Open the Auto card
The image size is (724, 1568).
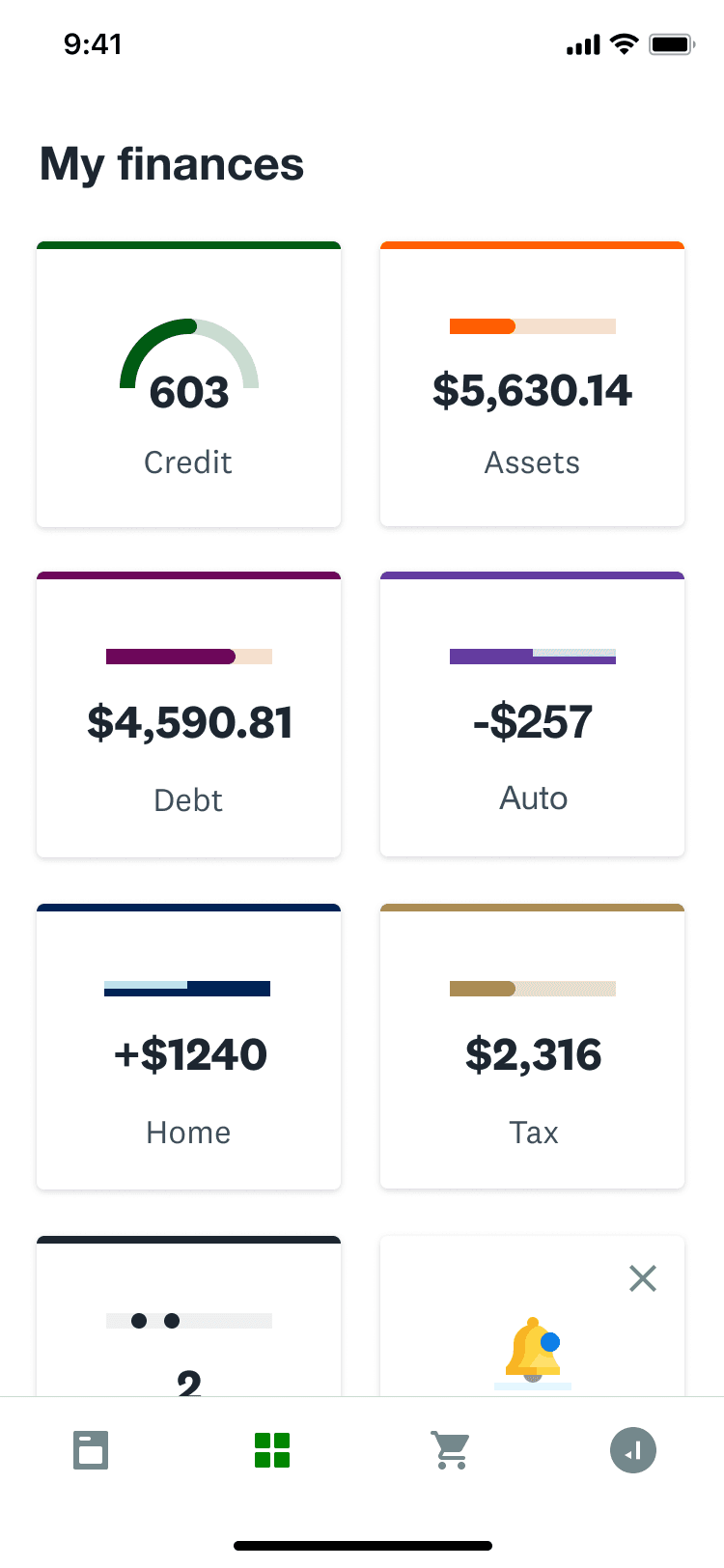click(x=532, y=714)
